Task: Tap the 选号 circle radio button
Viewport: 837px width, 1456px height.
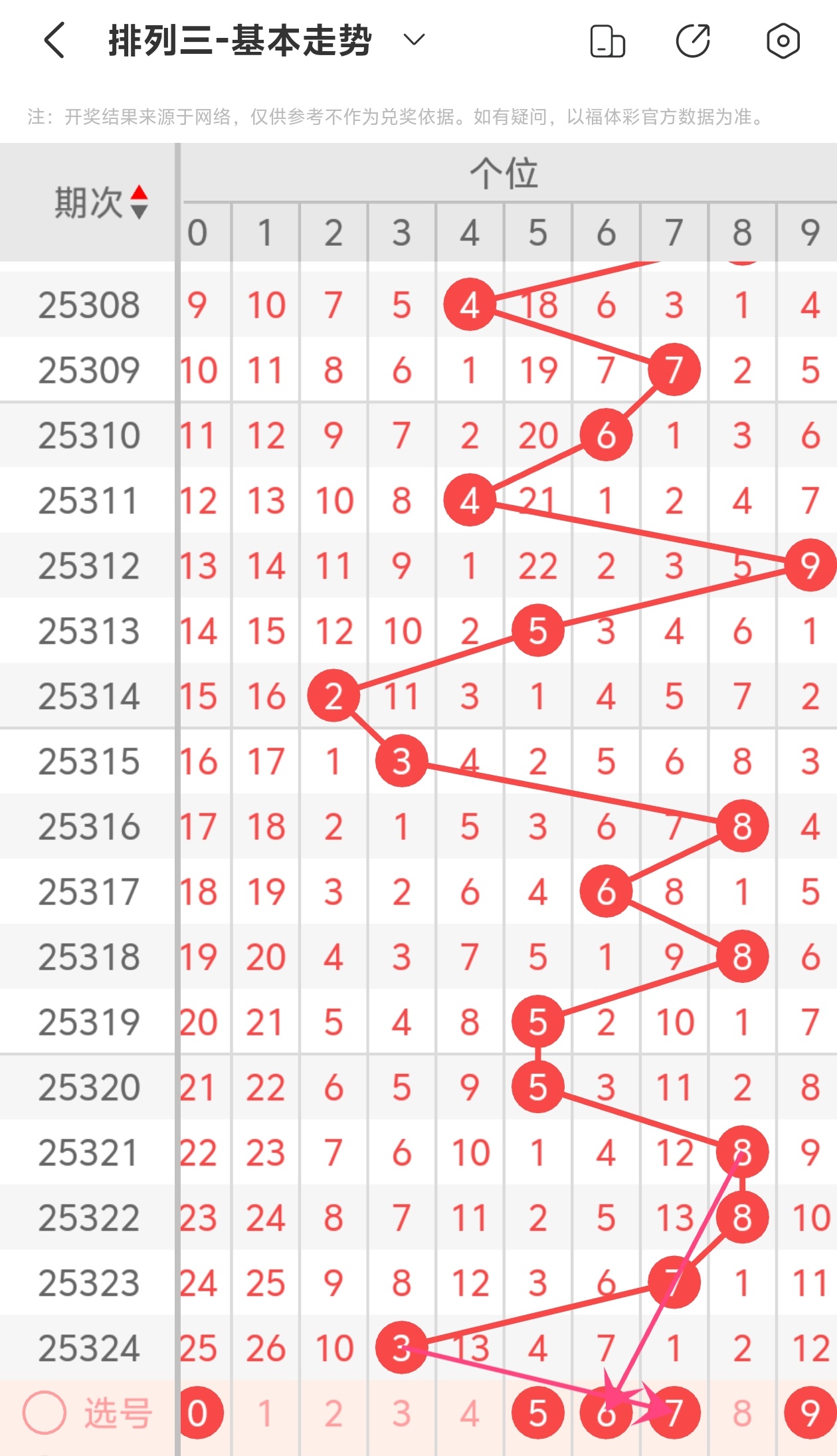Action: pyautogui.click(x=45, y=1413)
